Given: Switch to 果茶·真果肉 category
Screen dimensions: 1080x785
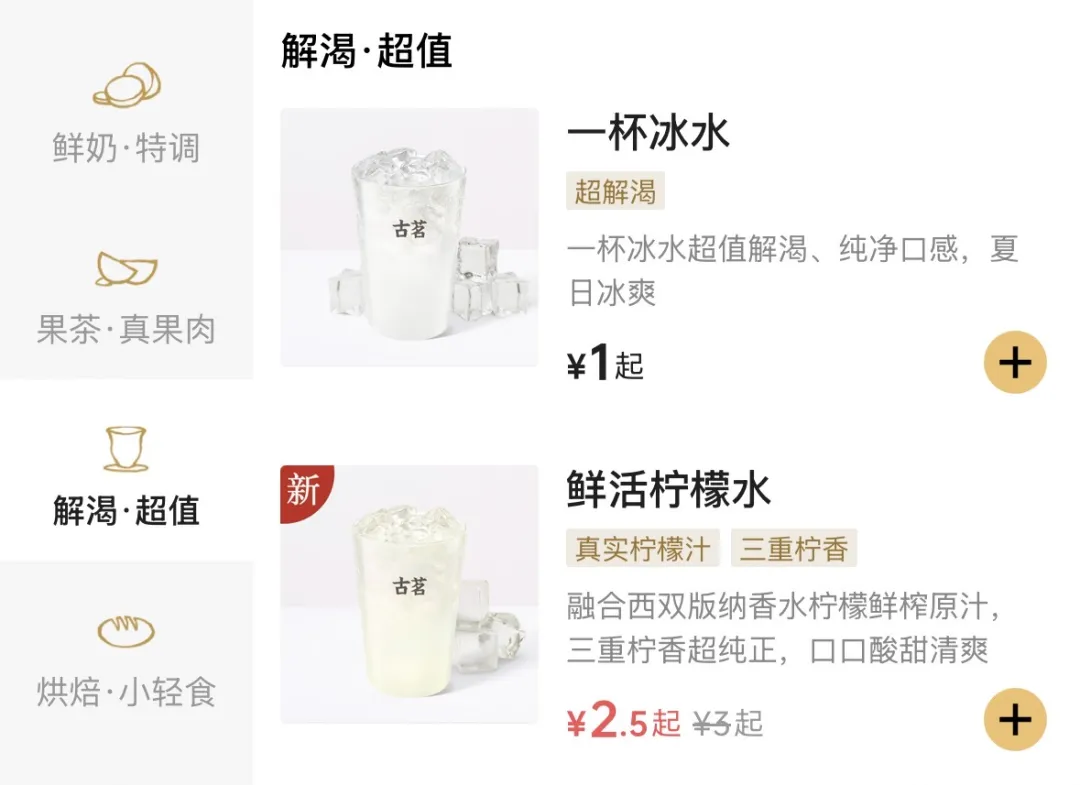Looking at the screenshot, I should 126,297.
